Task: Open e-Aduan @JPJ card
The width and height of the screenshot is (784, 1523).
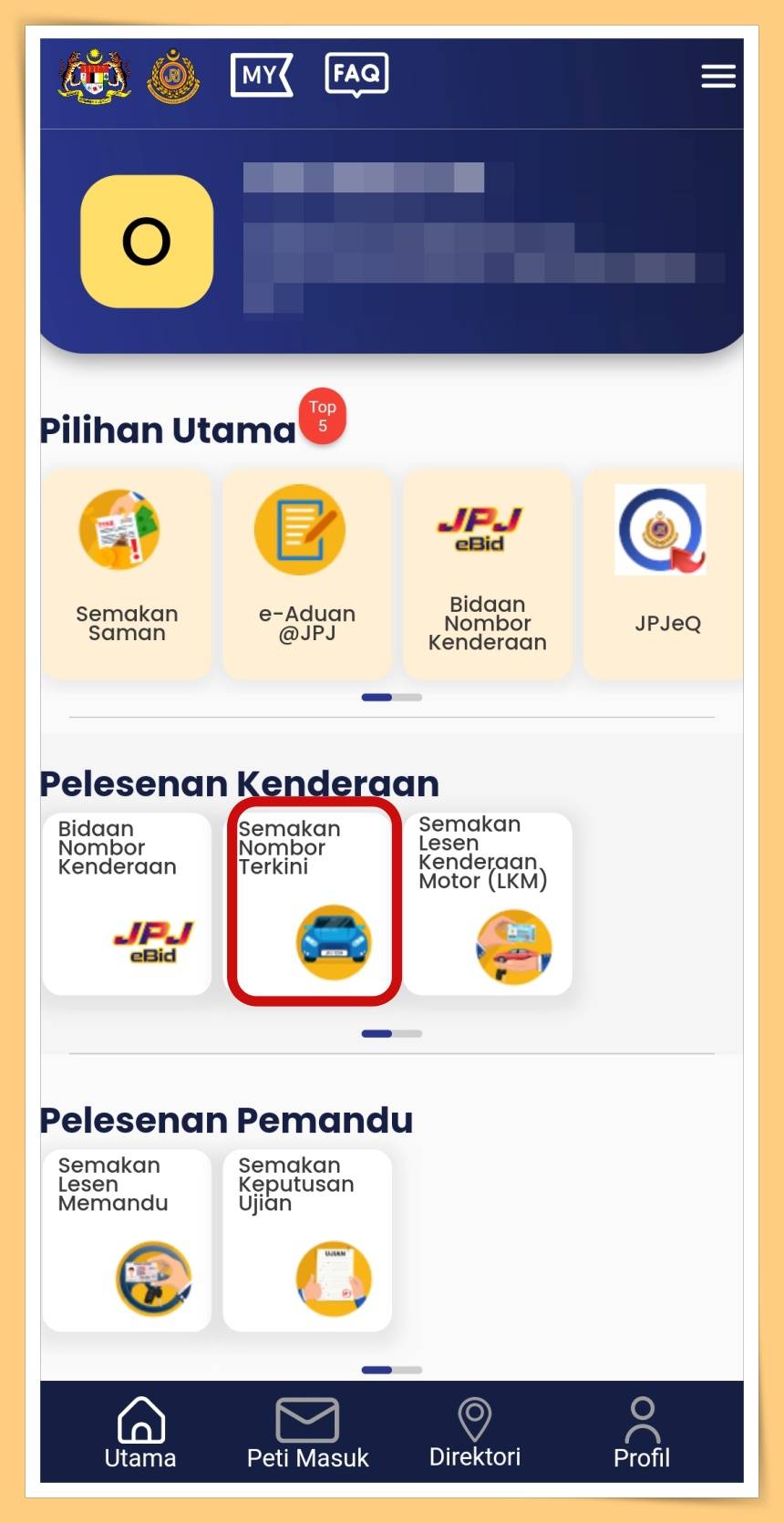Action: coord(307,573)
